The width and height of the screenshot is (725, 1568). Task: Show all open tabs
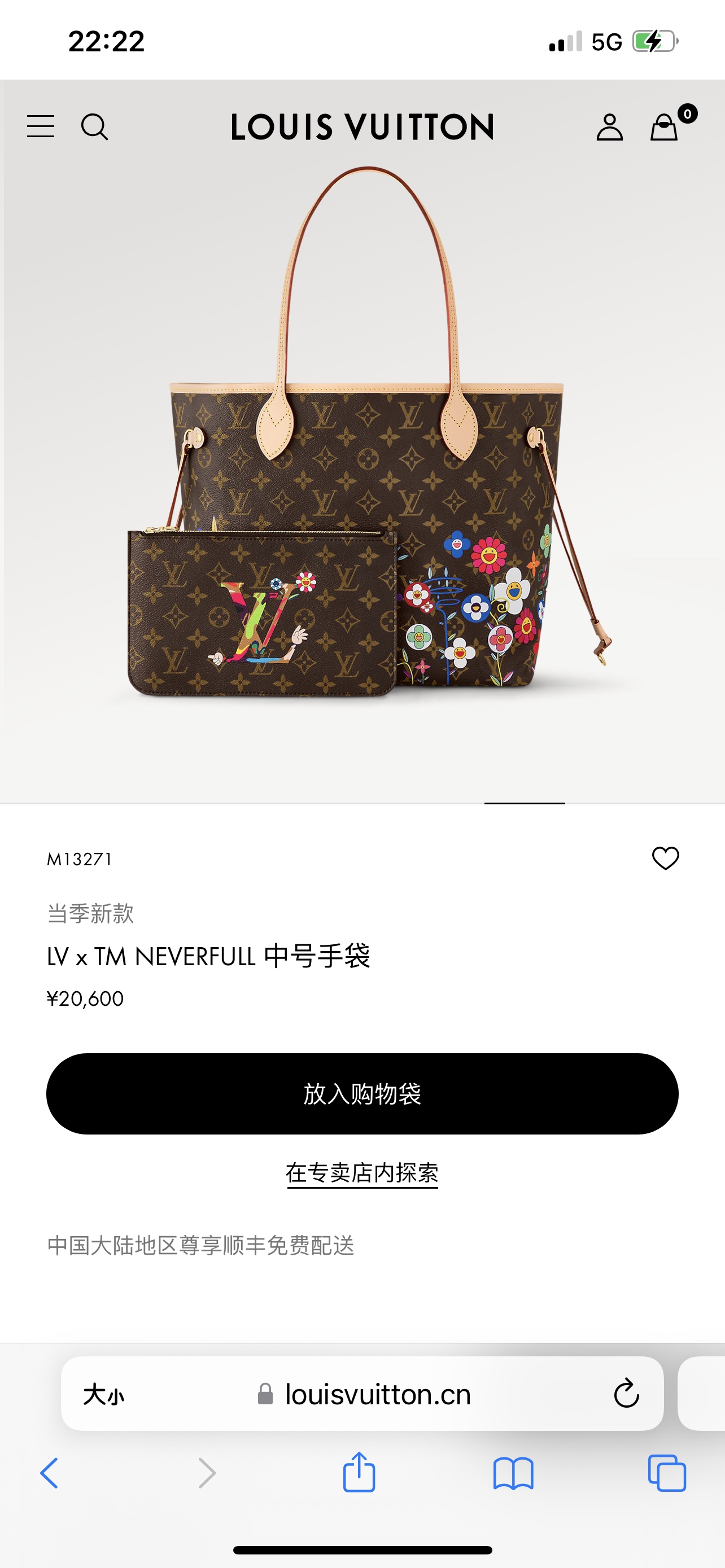pyautogui.click(x=667, y=1473)
